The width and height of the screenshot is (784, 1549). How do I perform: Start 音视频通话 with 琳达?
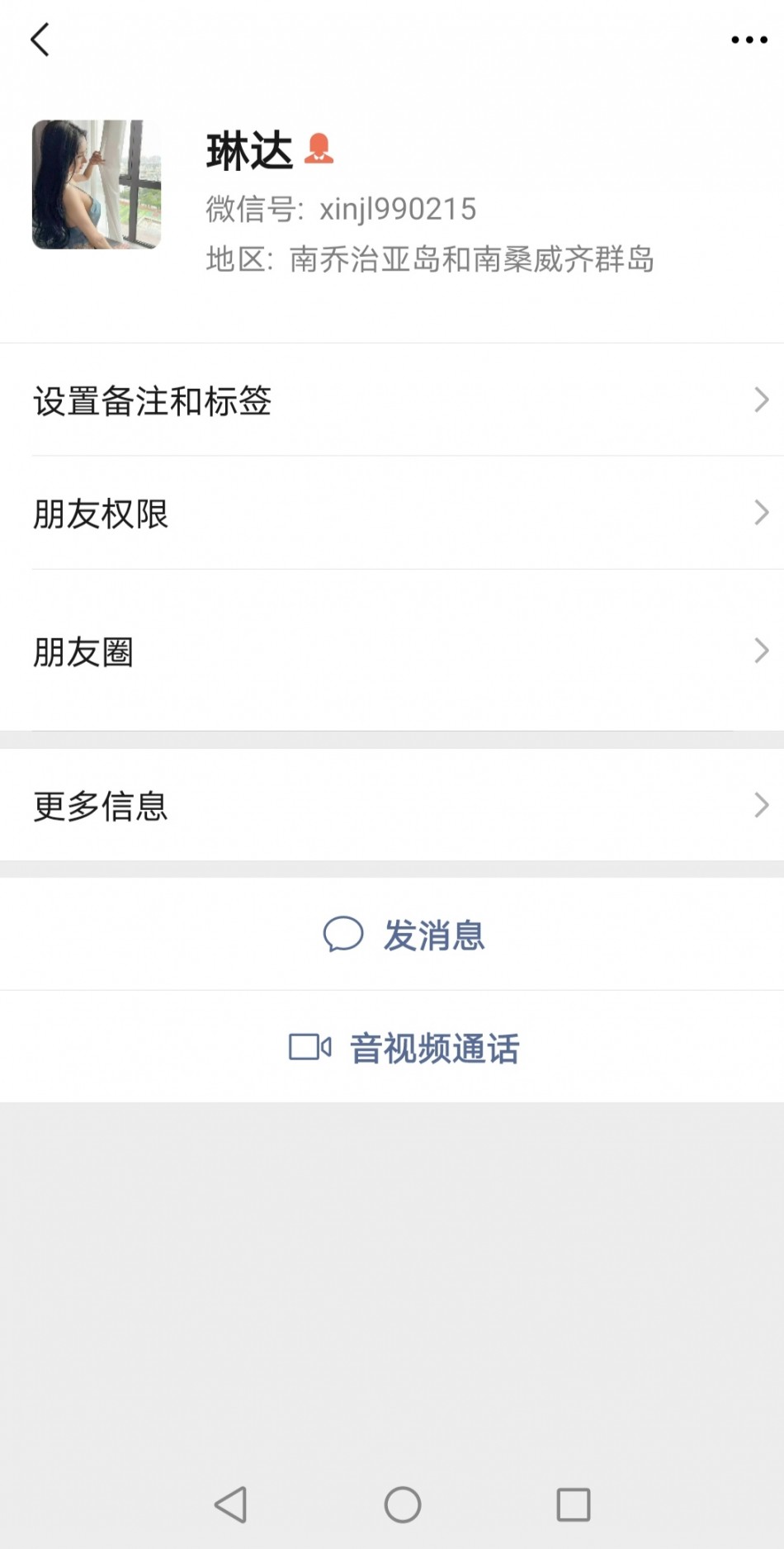[392, 1047]
